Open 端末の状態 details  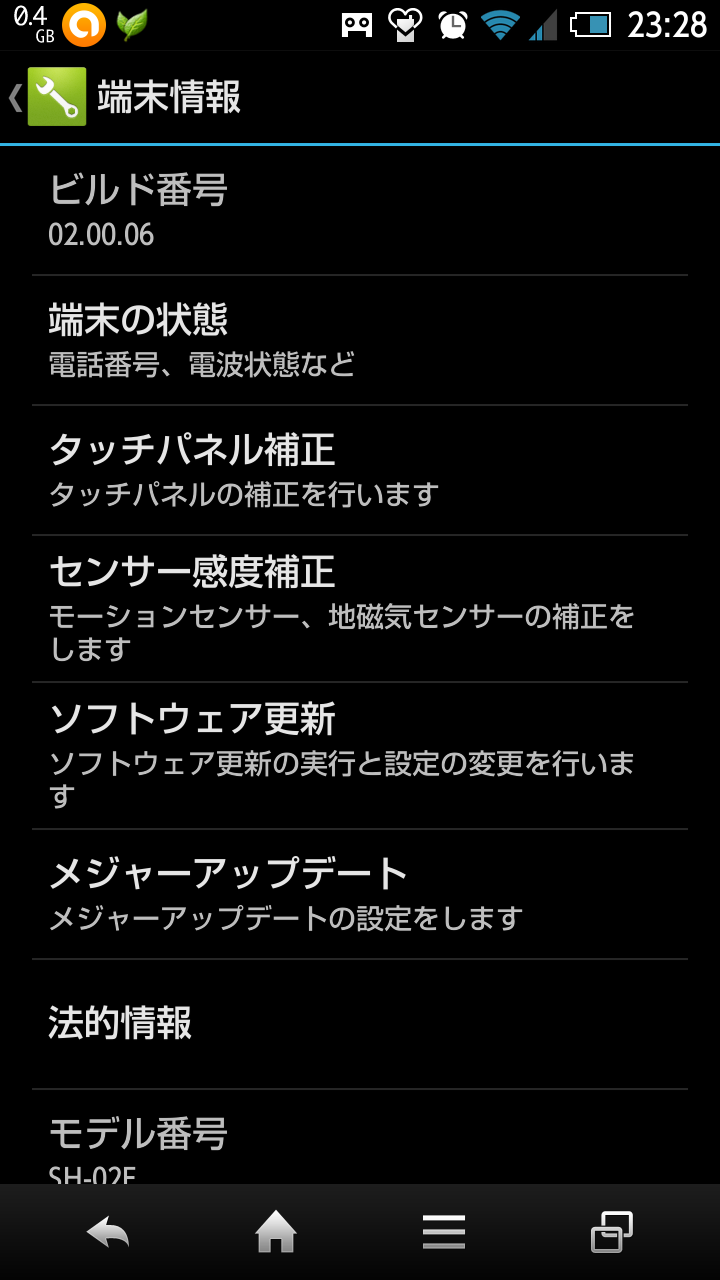point(360,340)
